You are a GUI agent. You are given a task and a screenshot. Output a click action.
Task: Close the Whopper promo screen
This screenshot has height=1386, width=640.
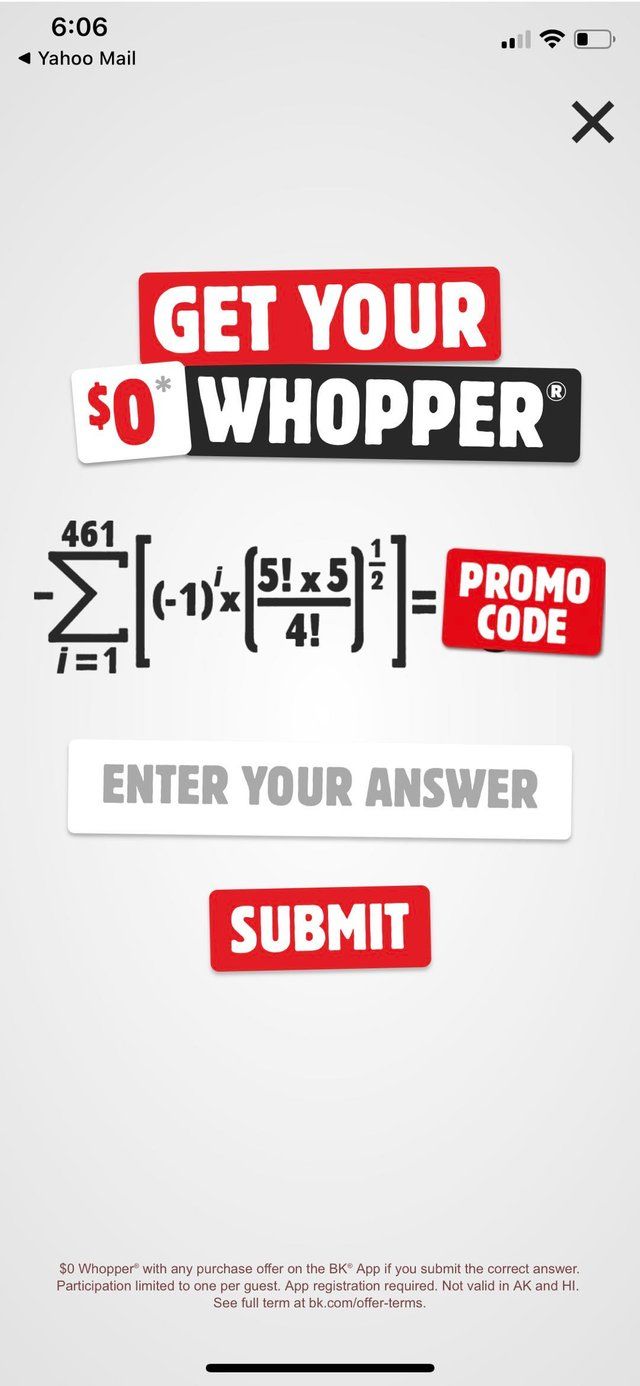592,123
